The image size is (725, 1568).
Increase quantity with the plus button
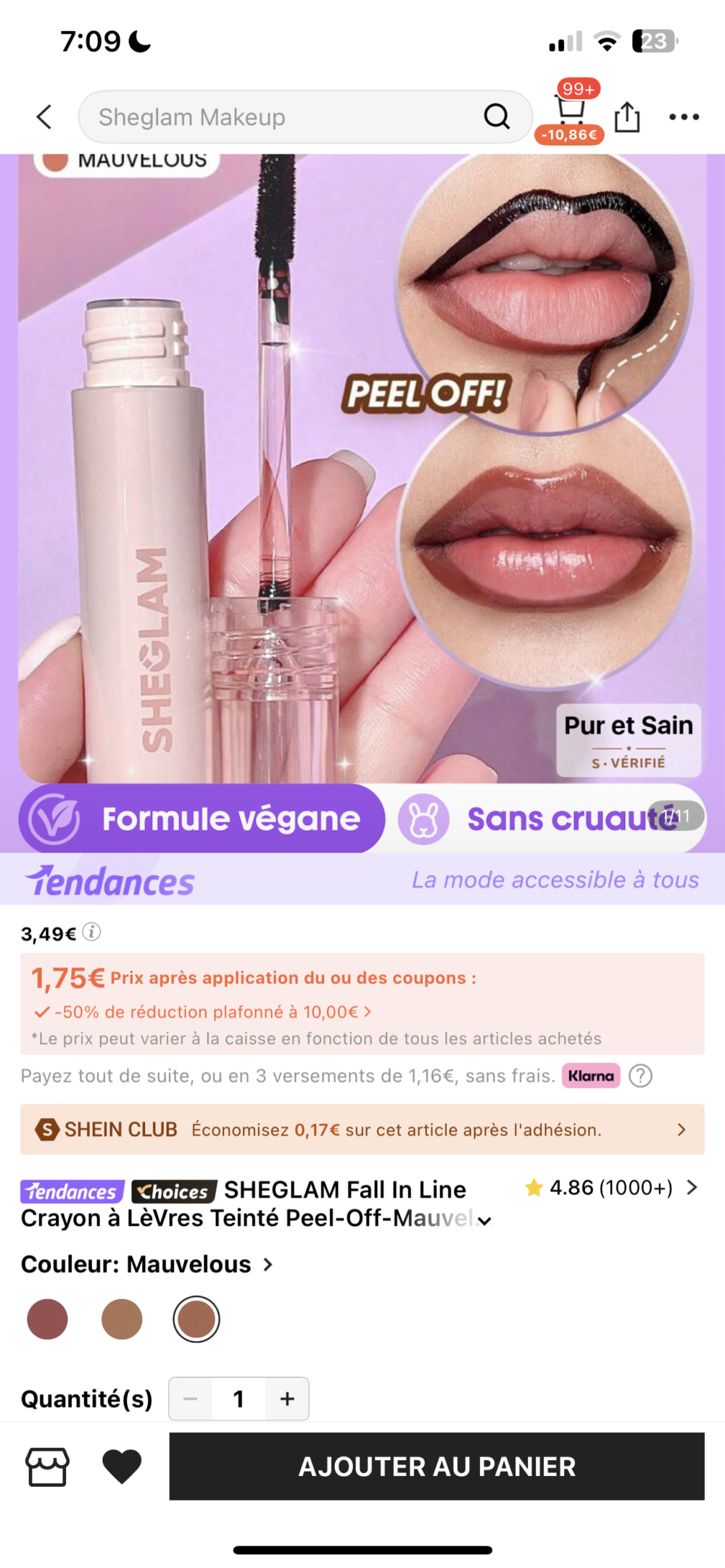[287, 1398]
